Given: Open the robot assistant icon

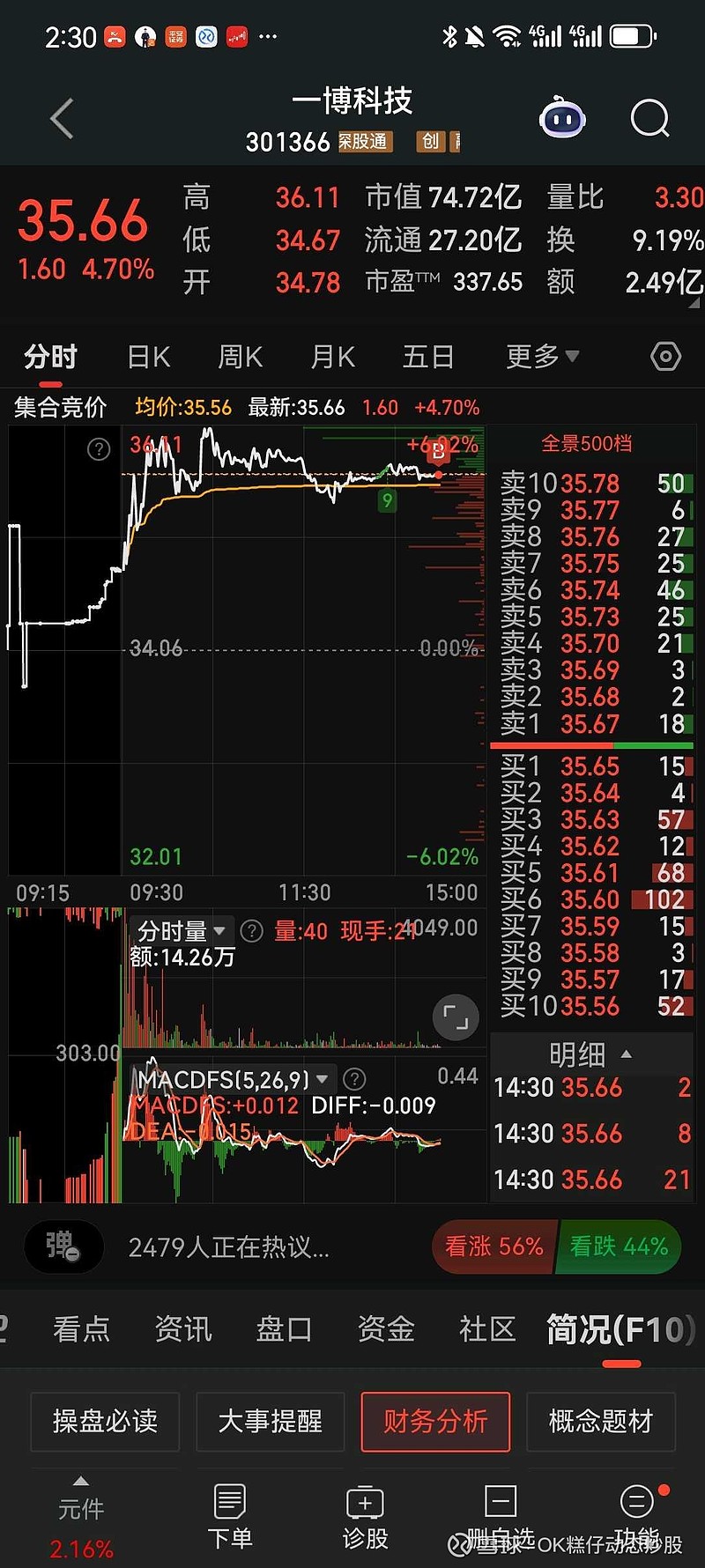Looking at the screenshot, I should pos(562,118).
